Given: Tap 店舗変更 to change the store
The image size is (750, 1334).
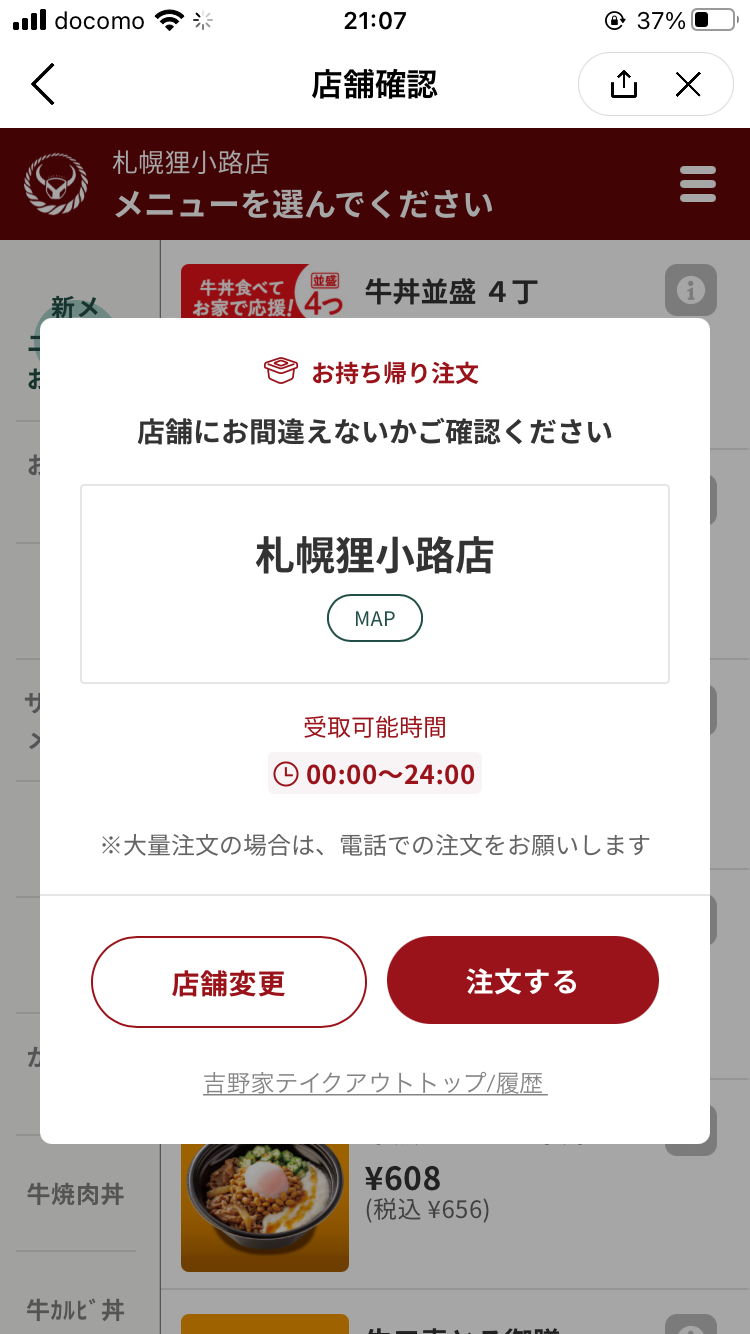Looking at the screenshot, I should click(x=229, y=982).
